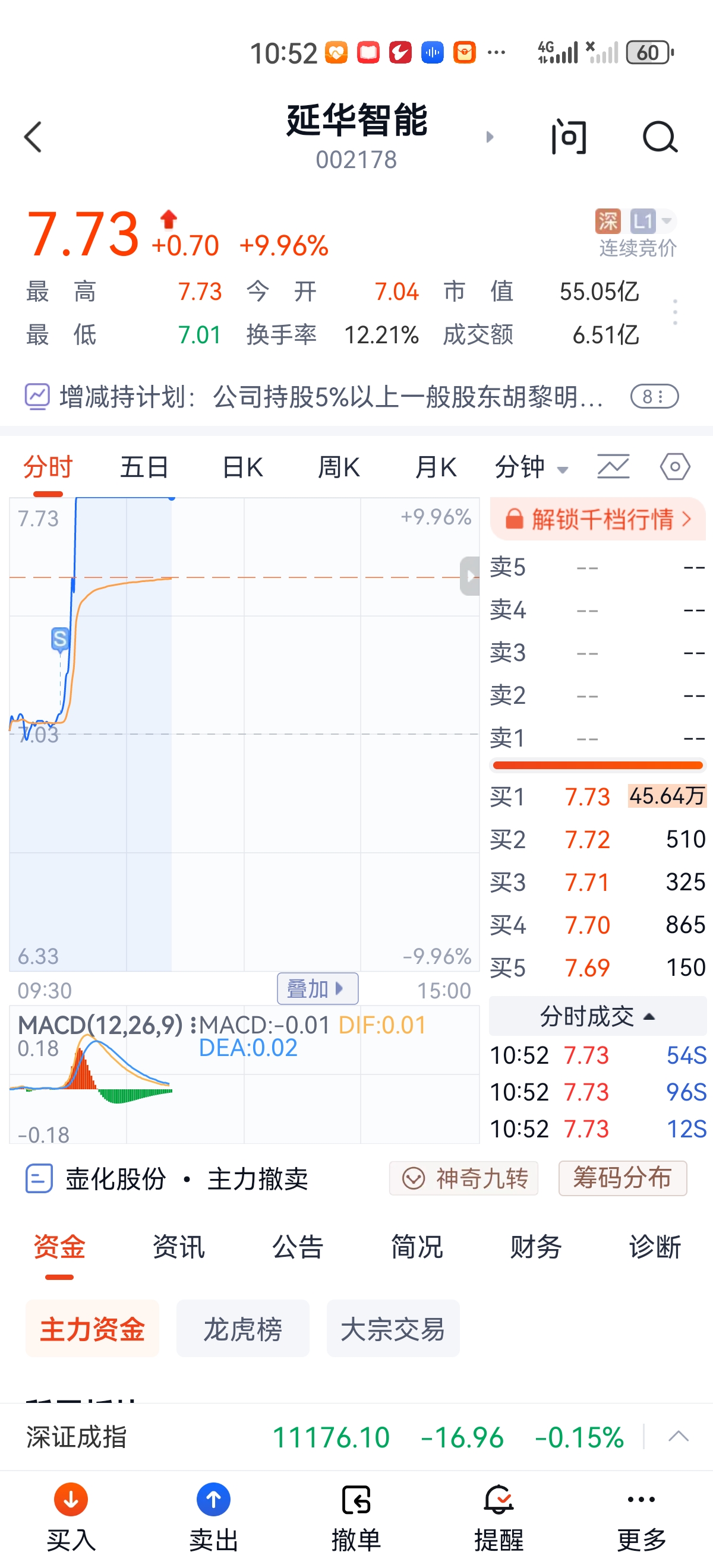This screenshot has height=1568, width=713.
Task: Open the chart settings gear icon
Action: 674,466
